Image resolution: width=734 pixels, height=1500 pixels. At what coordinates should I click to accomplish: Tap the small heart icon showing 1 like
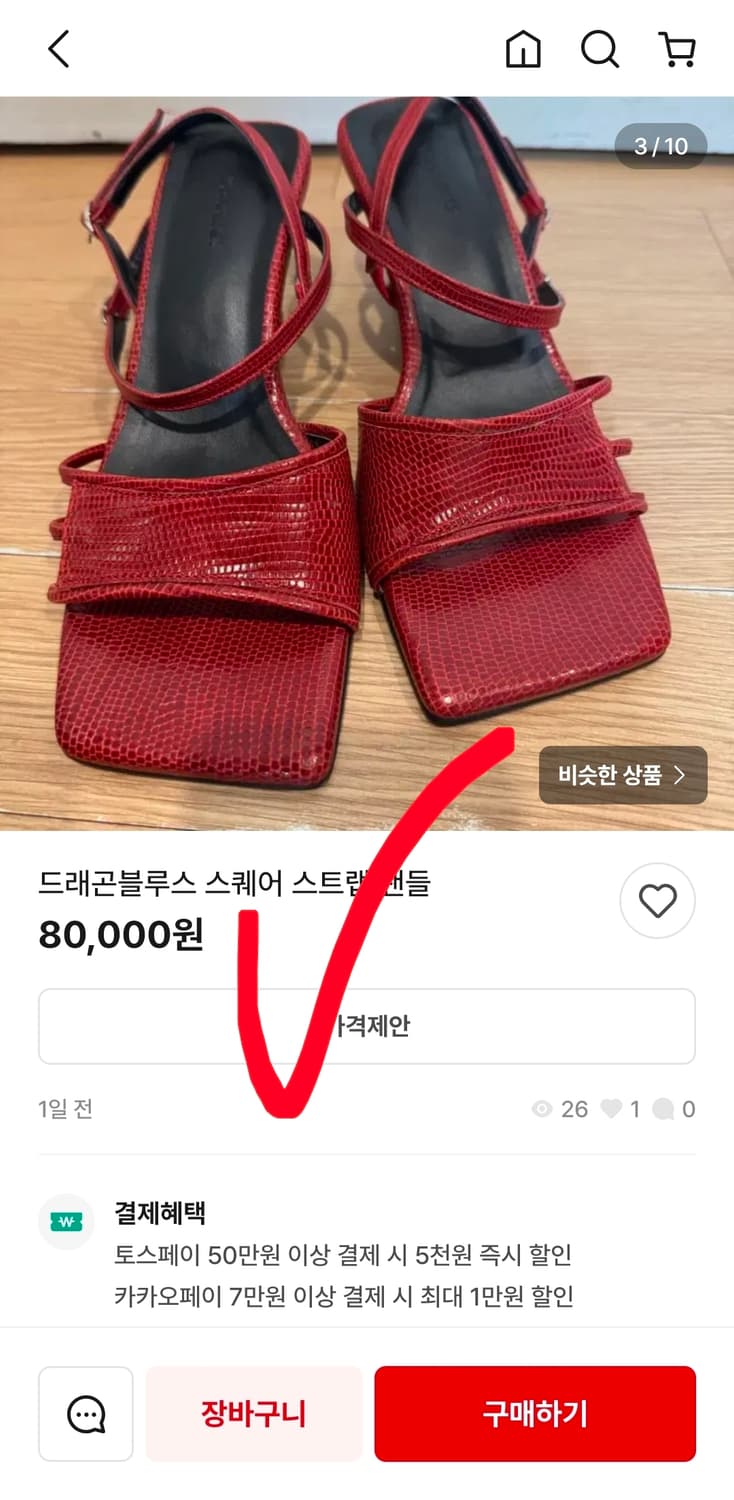(614, 1108)
